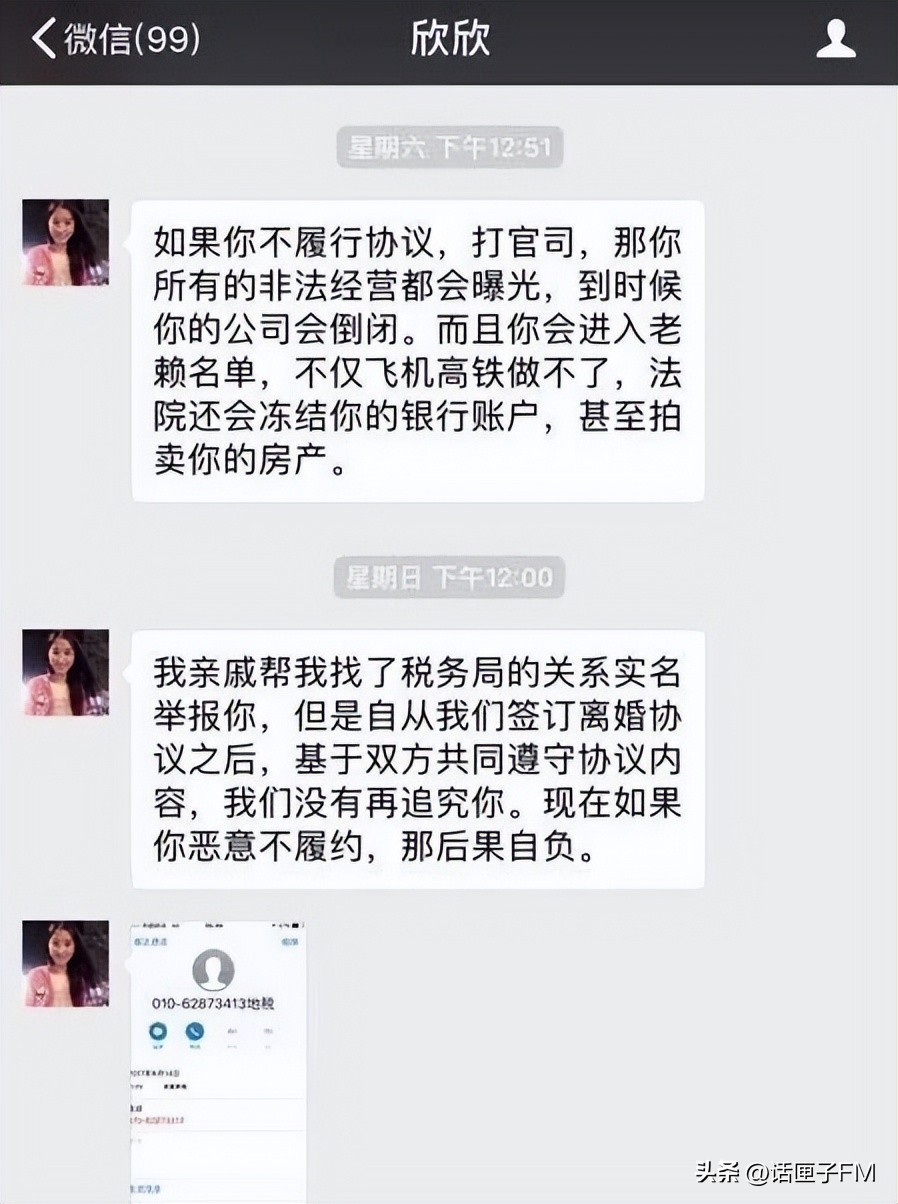Screen dimensions: 898x1204
Task: Tap 欣欣's avatar beside the 我亲戚帮我找了税务局 message
Action: pyautogui.click(x=66, y=673)
